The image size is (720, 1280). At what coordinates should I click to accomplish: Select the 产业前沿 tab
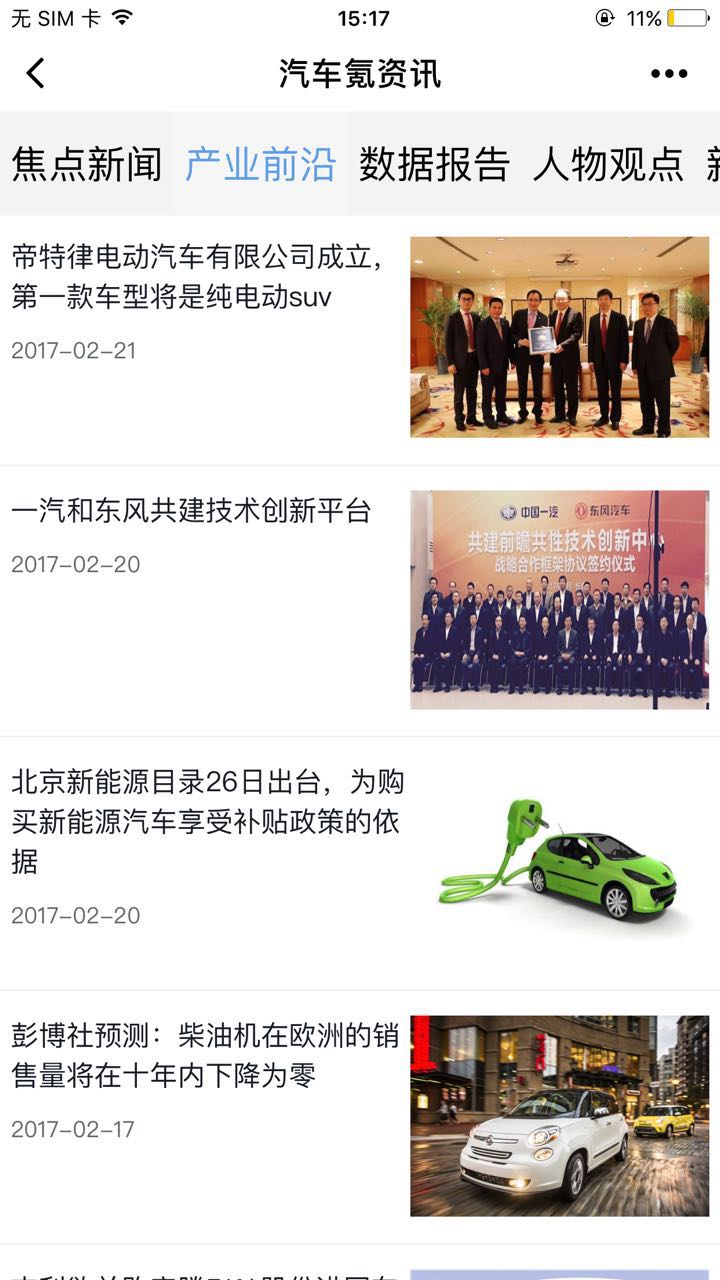click(x=261, y=164)
